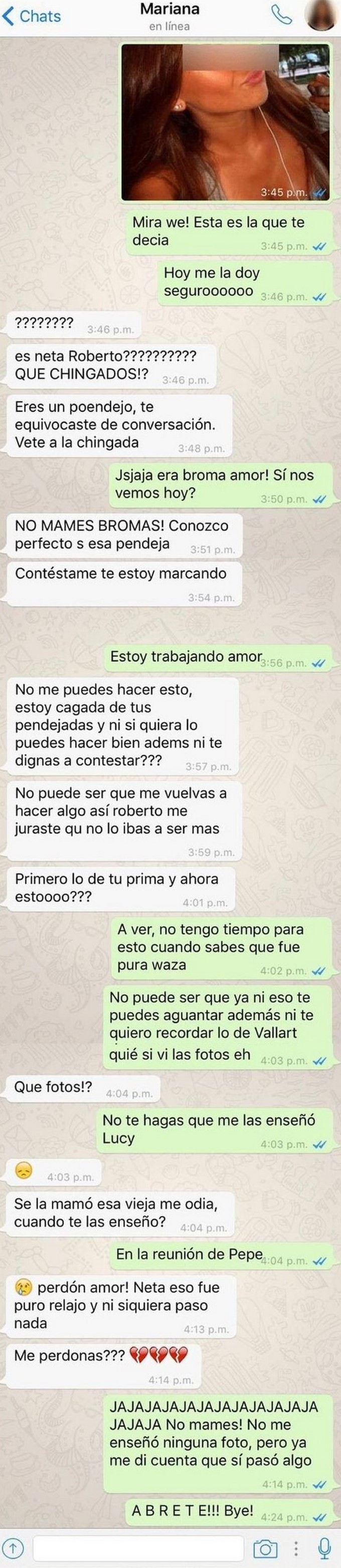341x1568 pixels.
Task: Start a voice call with Mariana
Action: pos(281,15)
